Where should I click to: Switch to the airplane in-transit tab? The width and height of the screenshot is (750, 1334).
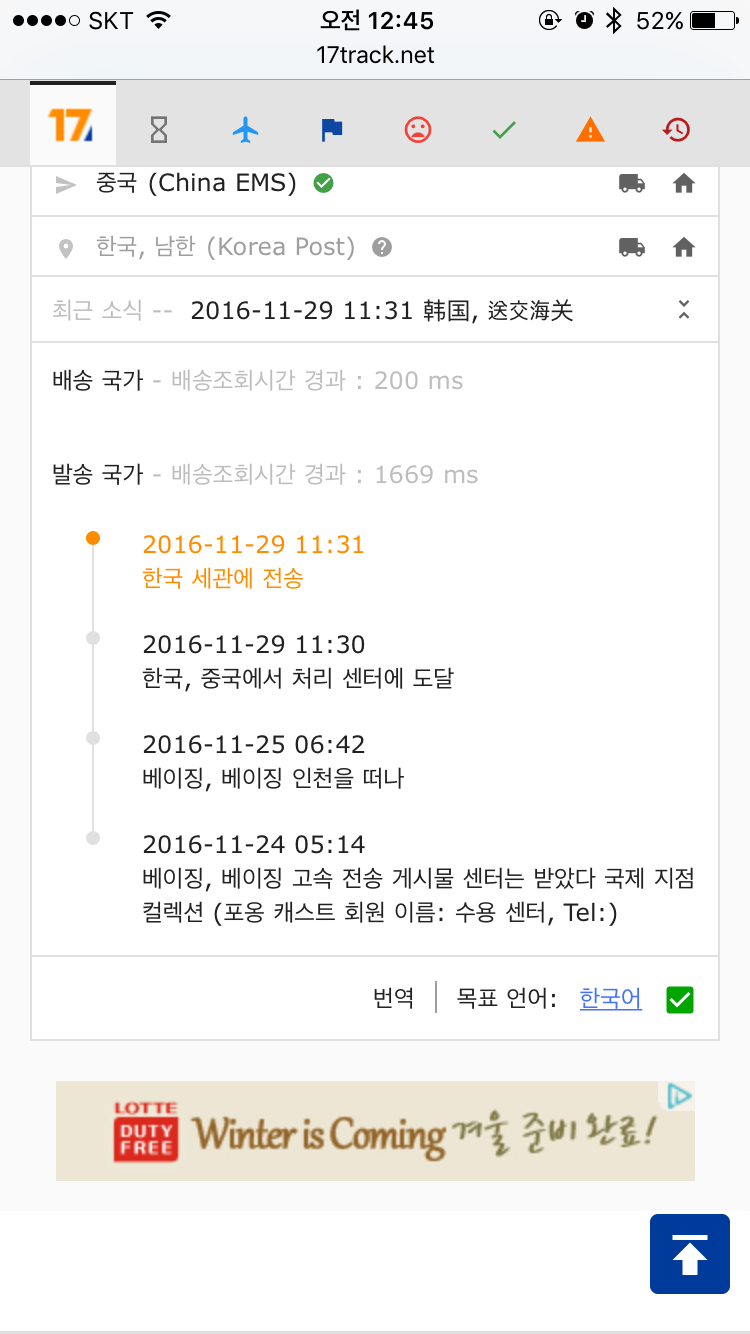245,129
